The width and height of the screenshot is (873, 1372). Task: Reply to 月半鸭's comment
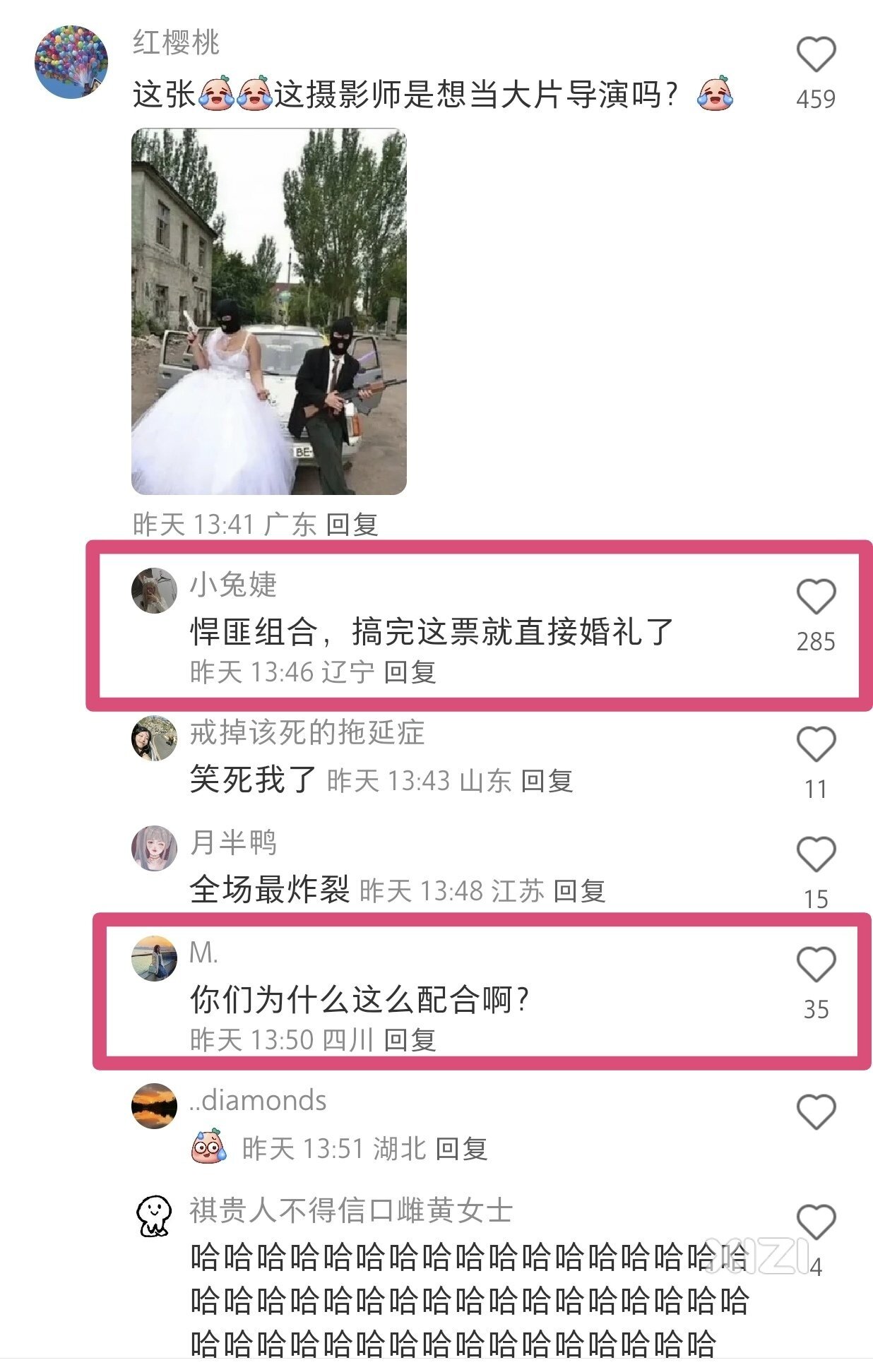pos(578,891)
